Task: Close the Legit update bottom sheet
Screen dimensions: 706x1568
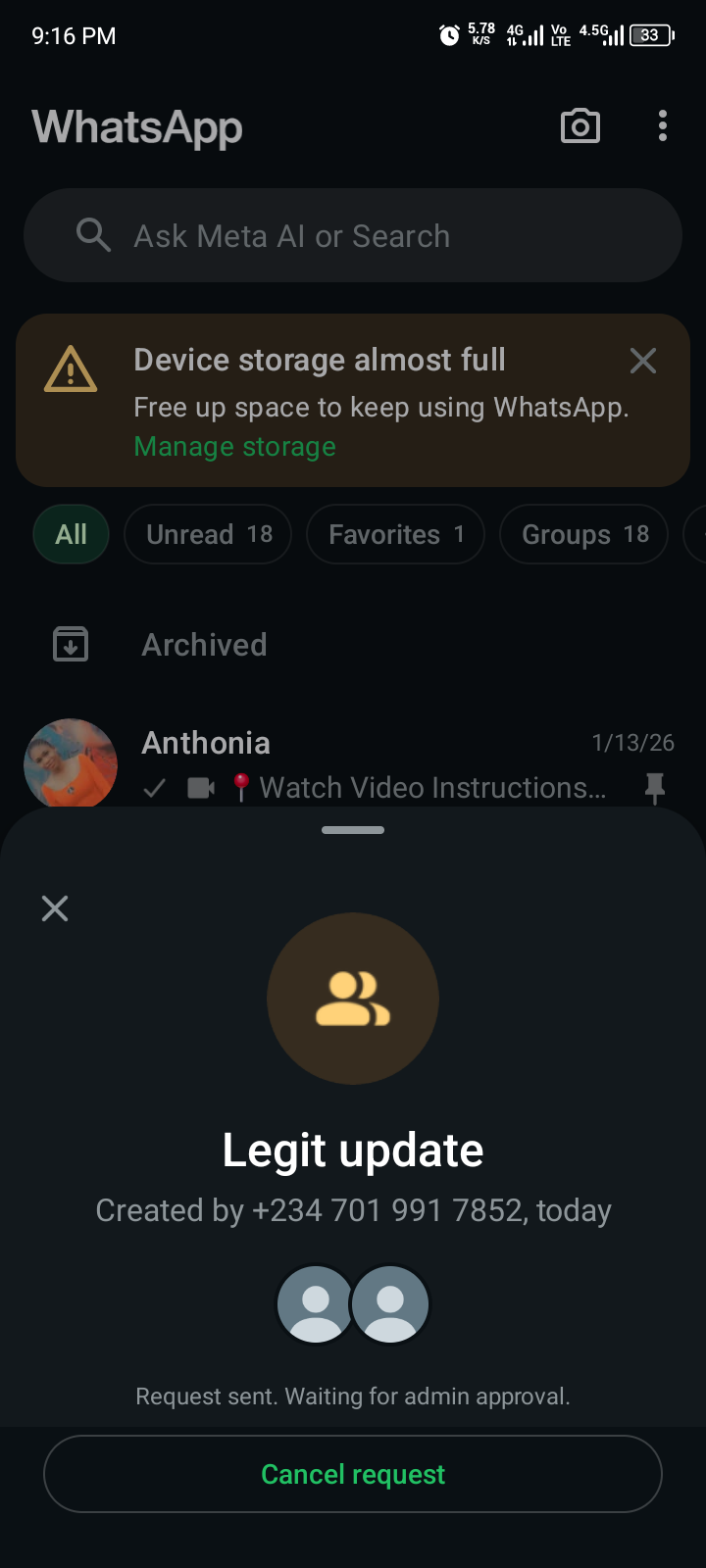Action: (55, 908)
